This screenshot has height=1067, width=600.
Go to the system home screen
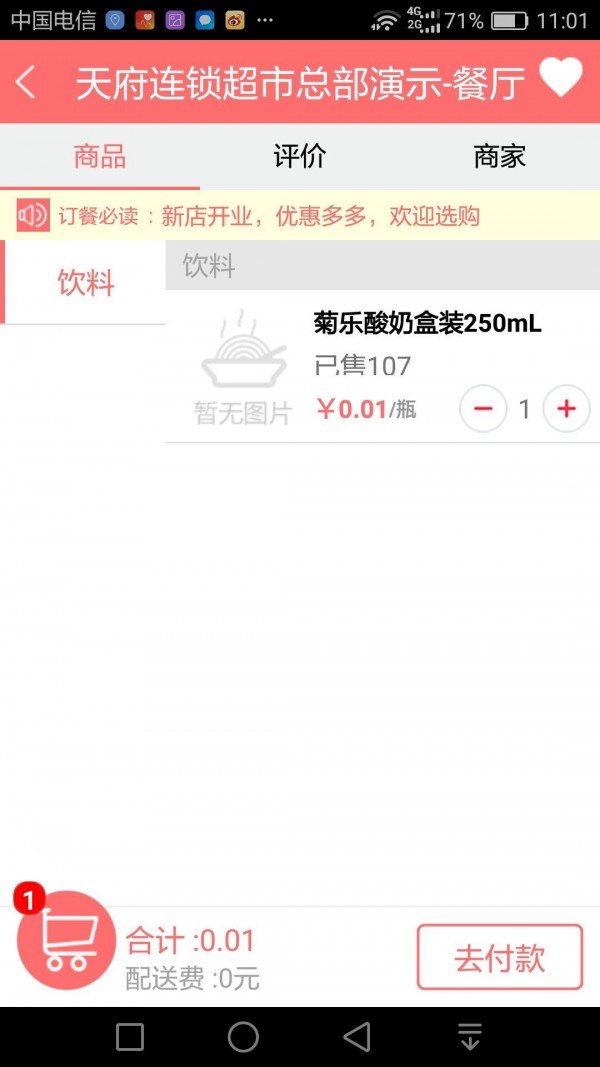243,1037
